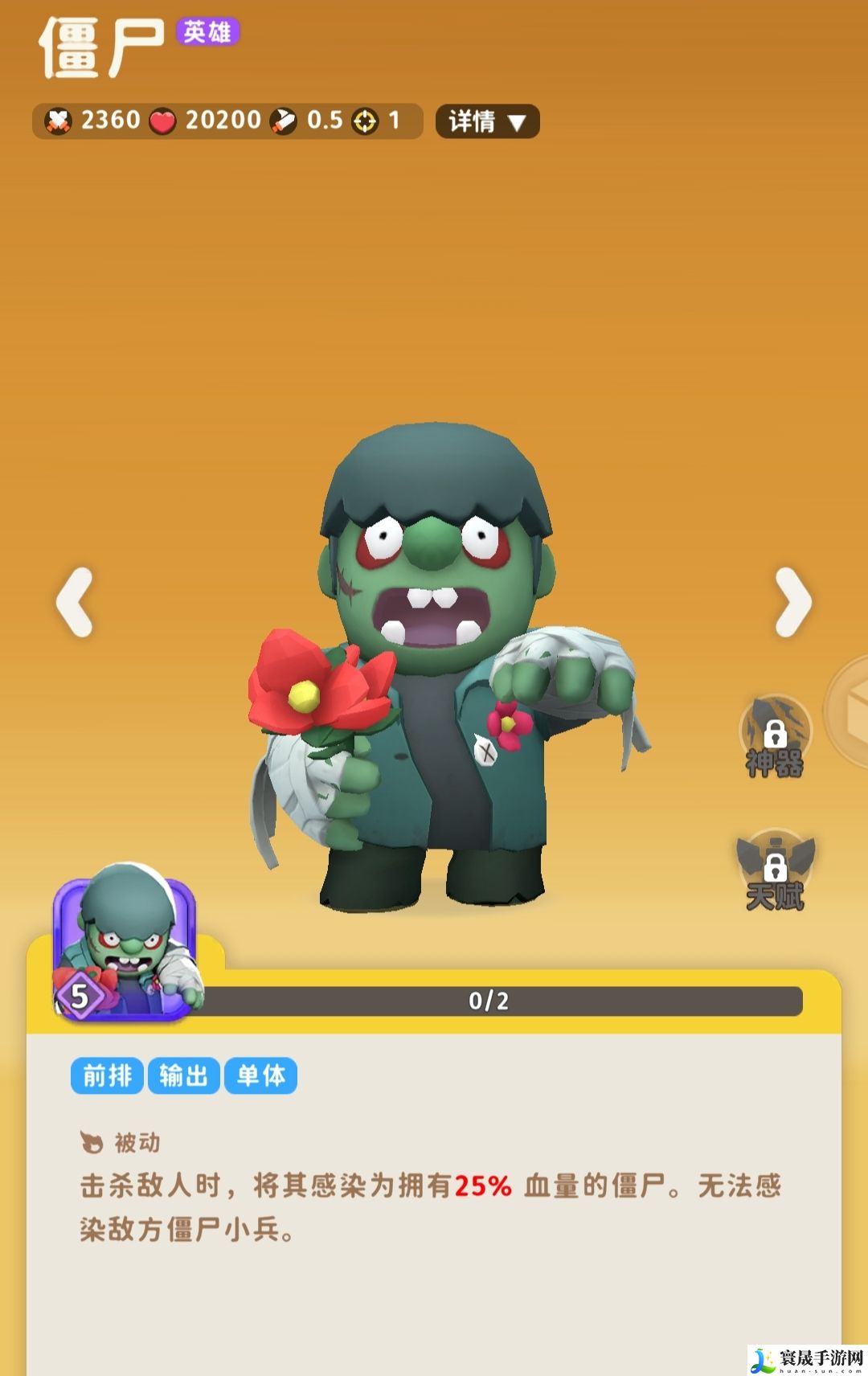Image resolution: width=868 pixels, height=1376 pixels.
Task: Open the locked 天赋 talent button
Action: tap(775, 872)
